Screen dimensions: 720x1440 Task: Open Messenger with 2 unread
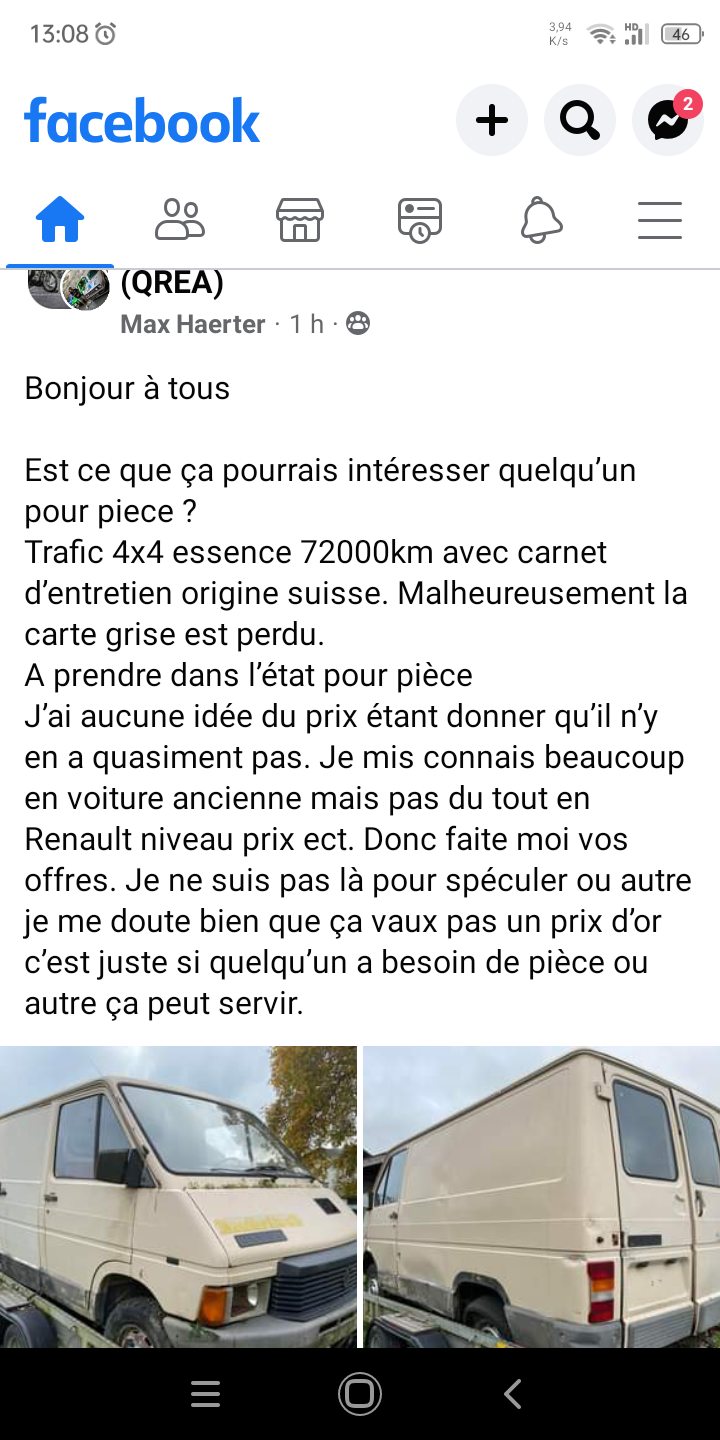coord(668,121)
